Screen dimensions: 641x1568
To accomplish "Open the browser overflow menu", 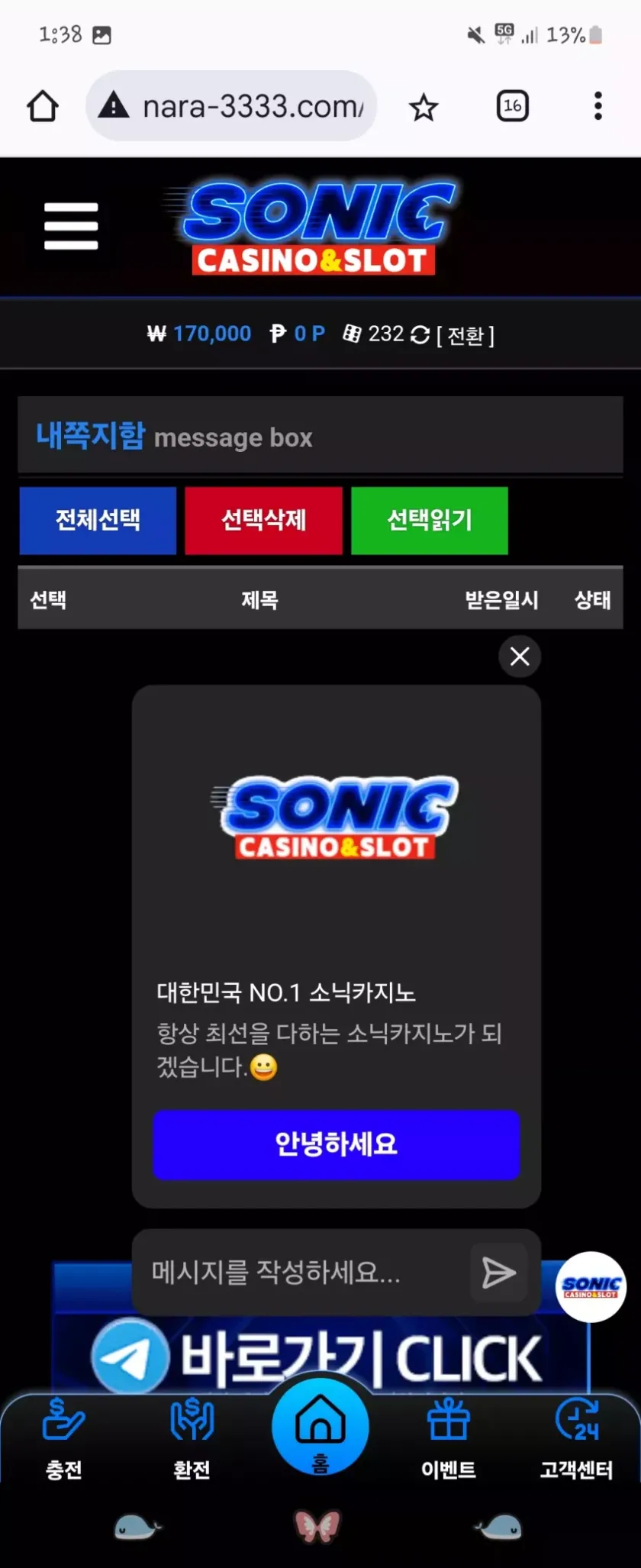I will 598,106.
